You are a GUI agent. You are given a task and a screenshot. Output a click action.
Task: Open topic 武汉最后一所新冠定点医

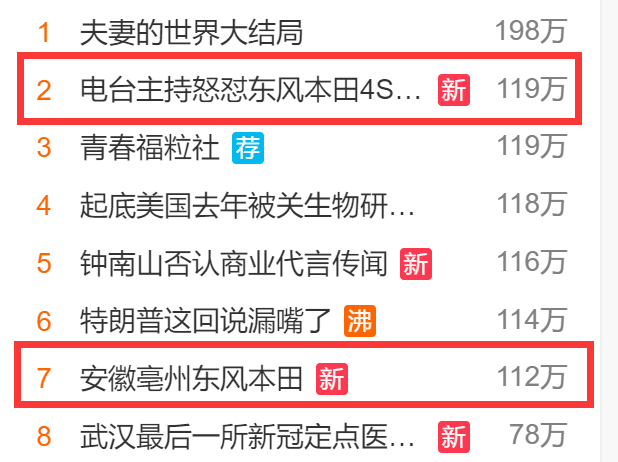pos(247,437)
